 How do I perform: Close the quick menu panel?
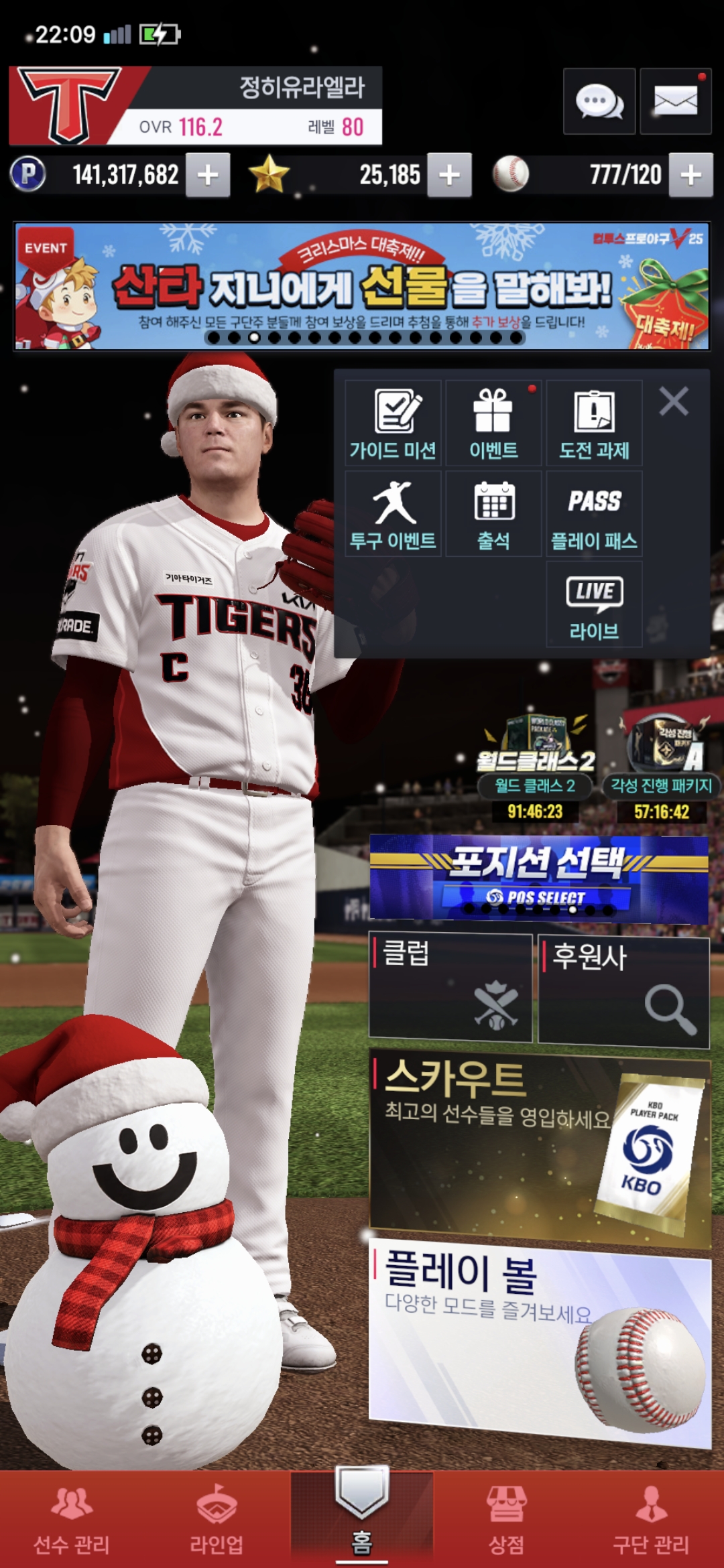pyautogui.click(x=674, y=402)
